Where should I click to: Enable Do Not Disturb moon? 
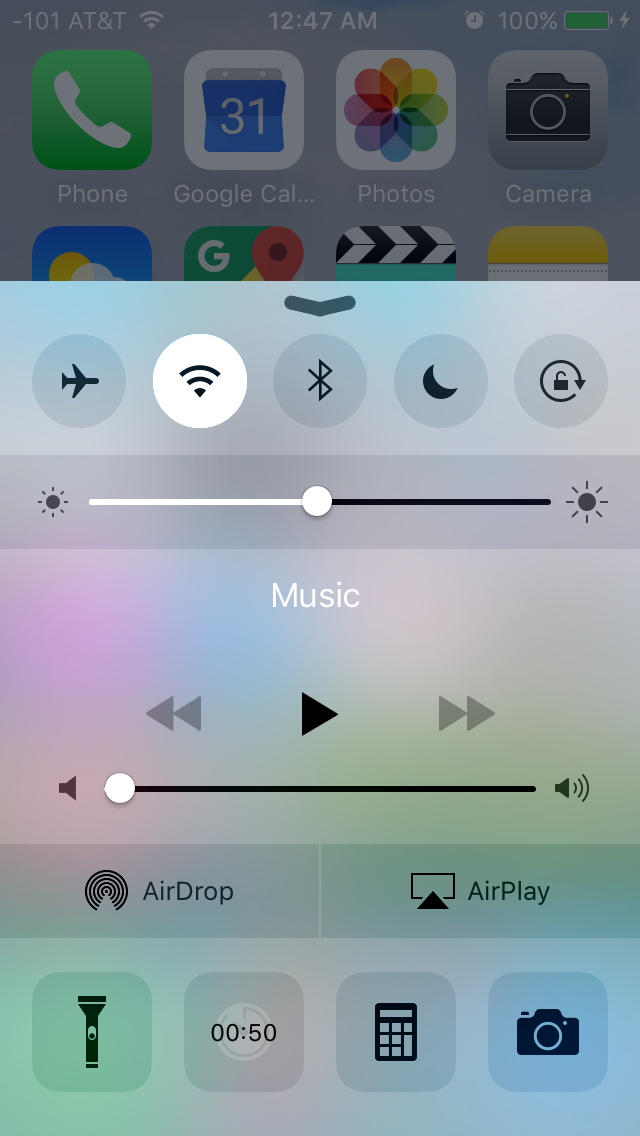(x=441, y=381)
